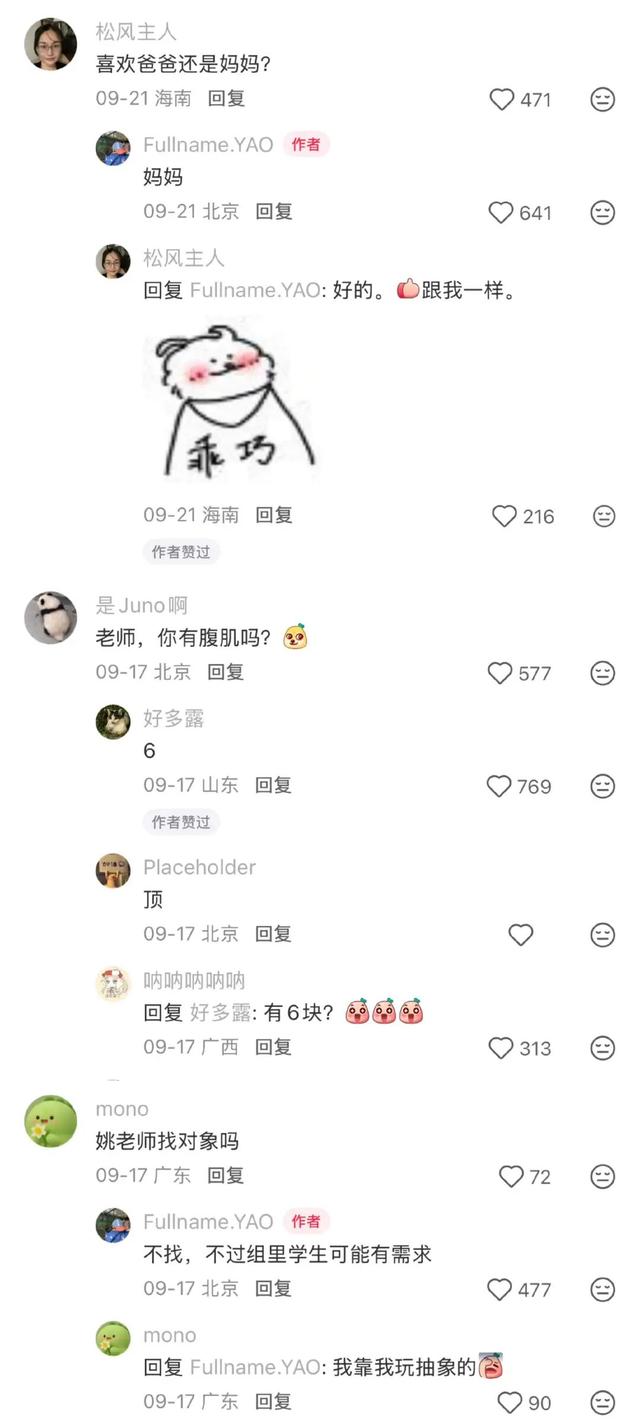Dislike Fullname.YAO's reply 妈妈
Viewport: 640px width, 1425px height.
click(602, 212)
